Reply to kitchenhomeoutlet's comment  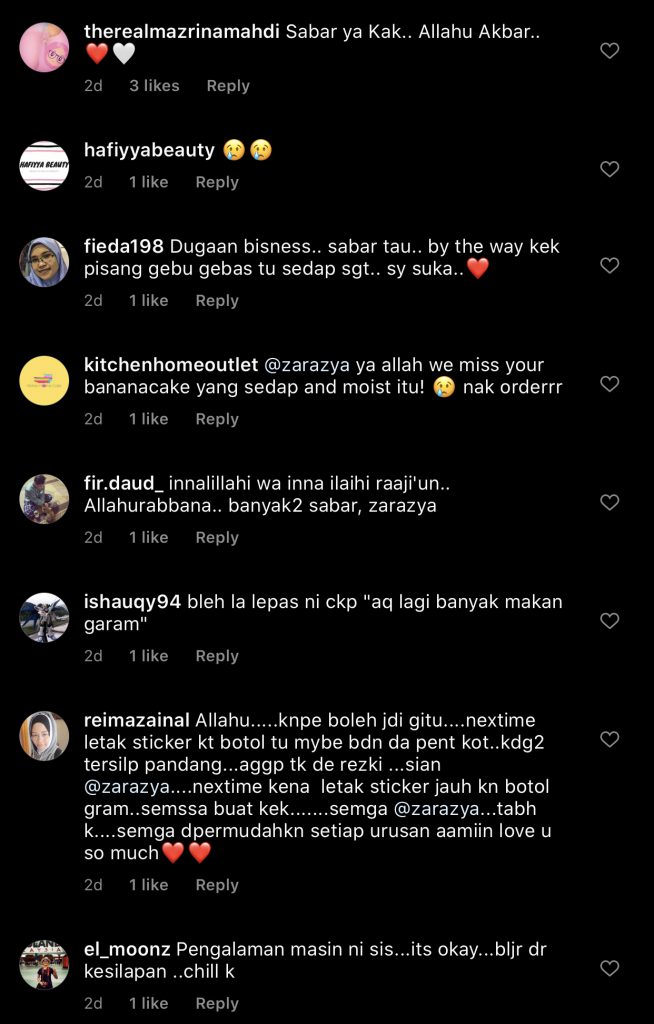(x=217, y=419)
